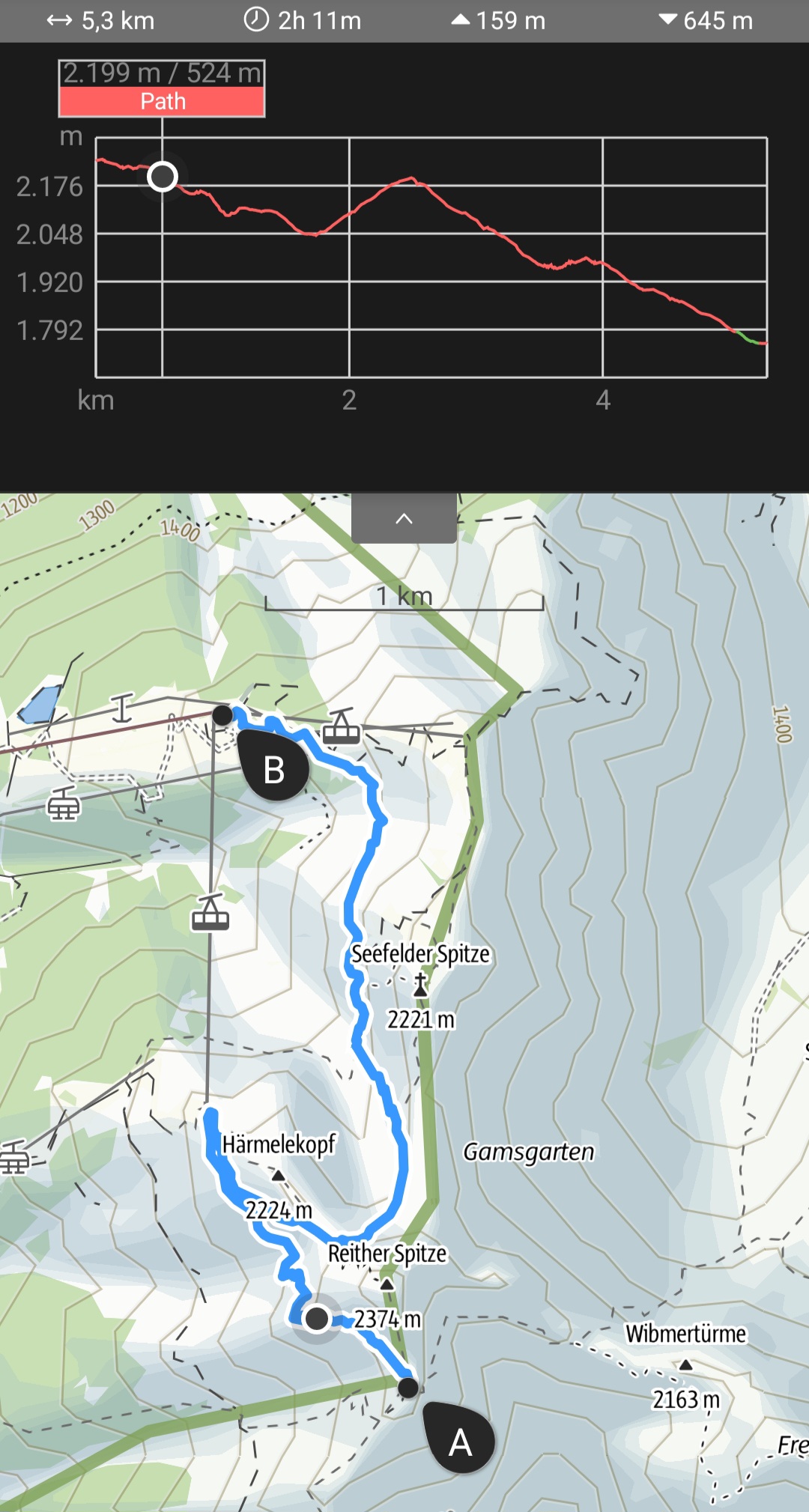This screenshot has height=1512, width=809.
Task: Click the Härmelekopf peak label
Action: (280, 1144)
